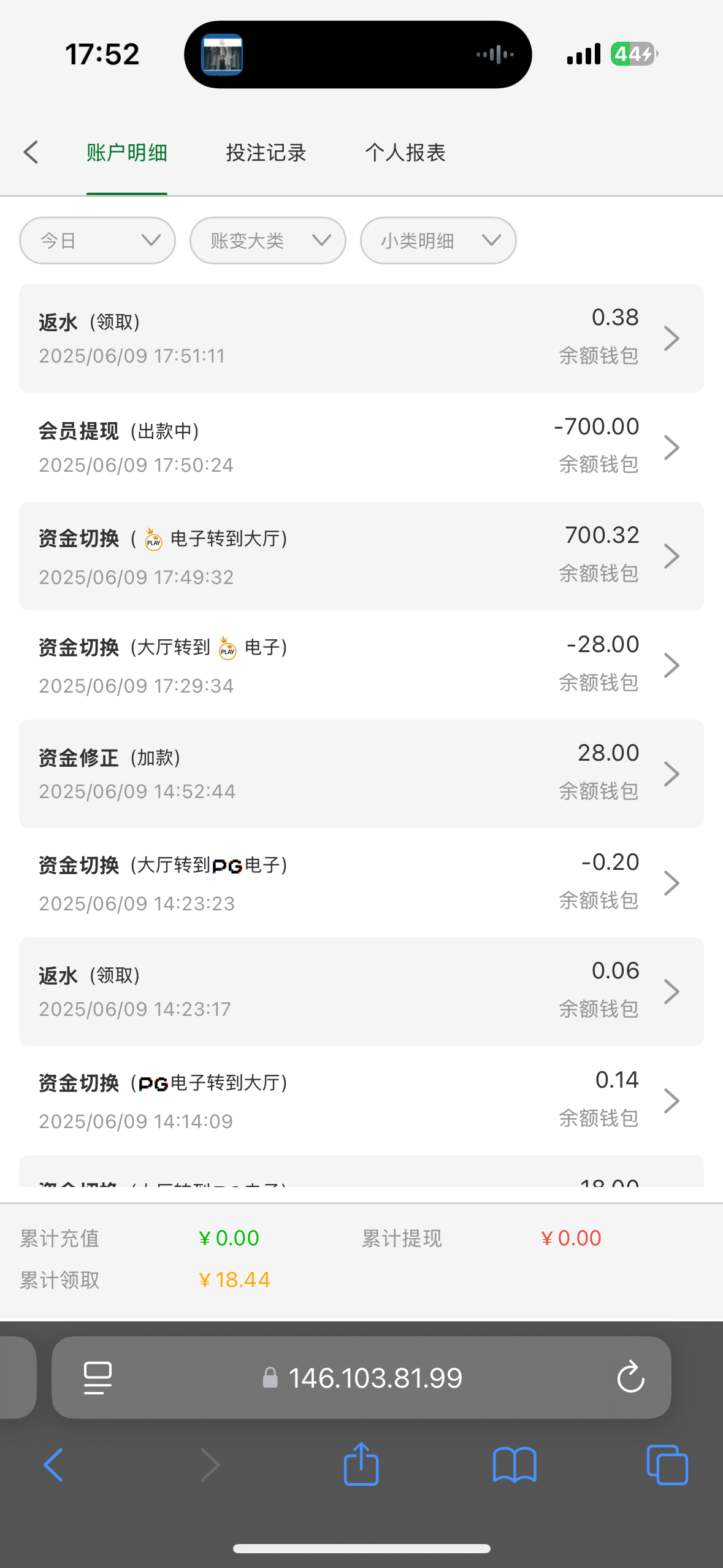Viewport: 723px width, 1568px height.
Task: Open the -28.00 资金切换 record
Action: click(361, 665)
